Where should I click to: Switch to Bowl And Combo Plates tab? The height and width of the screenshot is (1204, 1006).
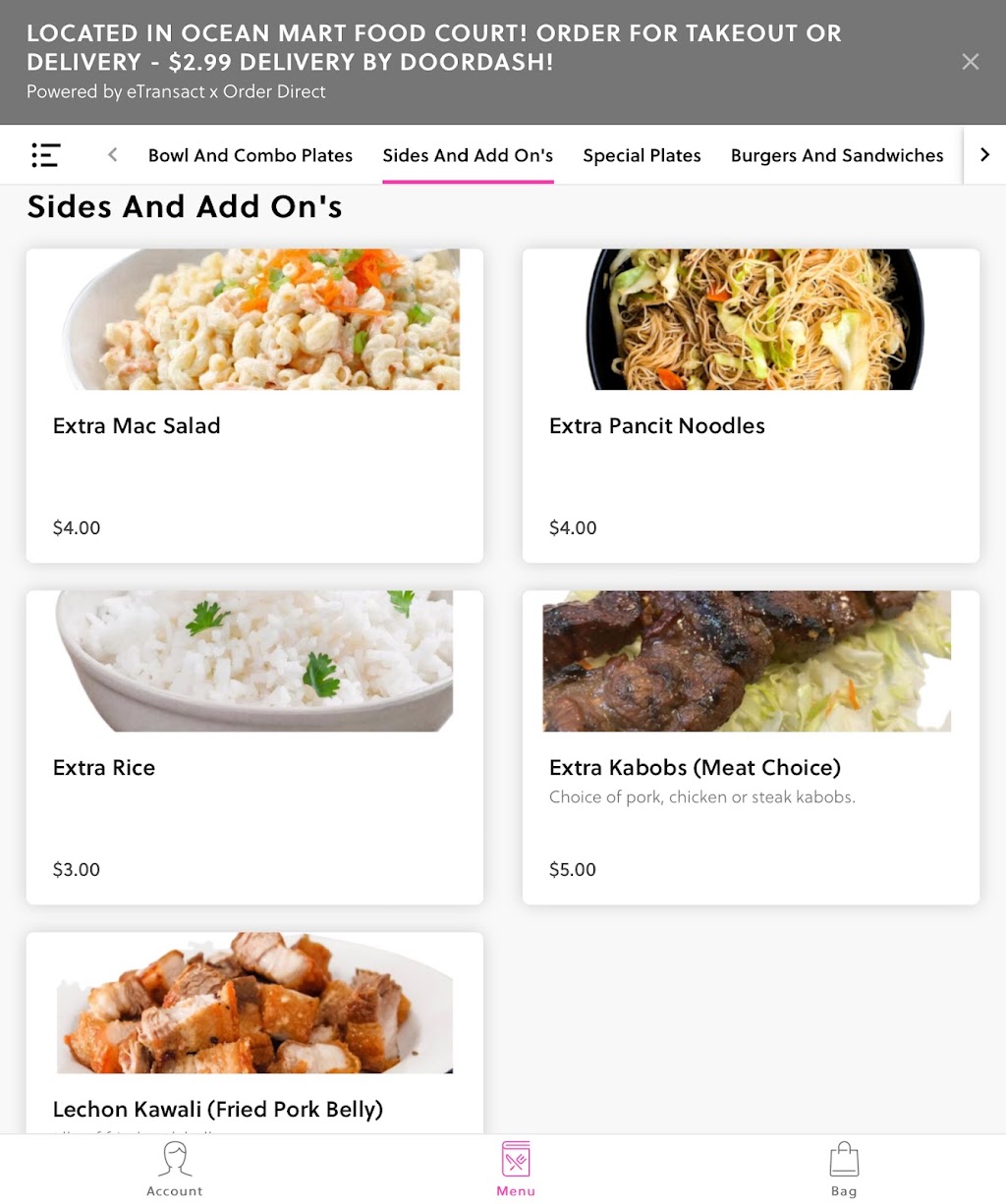(x=250, y=155)
